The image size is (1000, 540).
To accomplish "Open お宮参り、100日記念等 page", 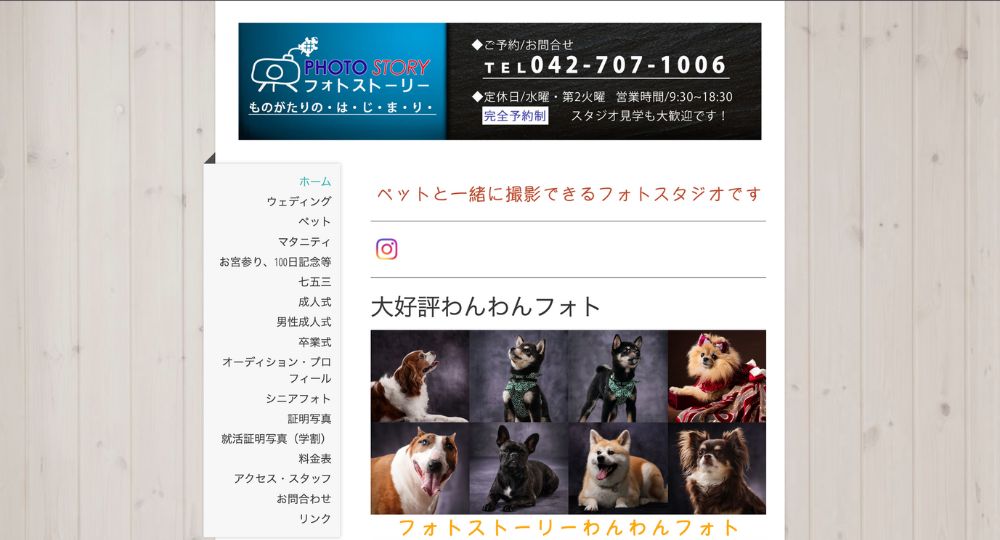I will point(275,262).
